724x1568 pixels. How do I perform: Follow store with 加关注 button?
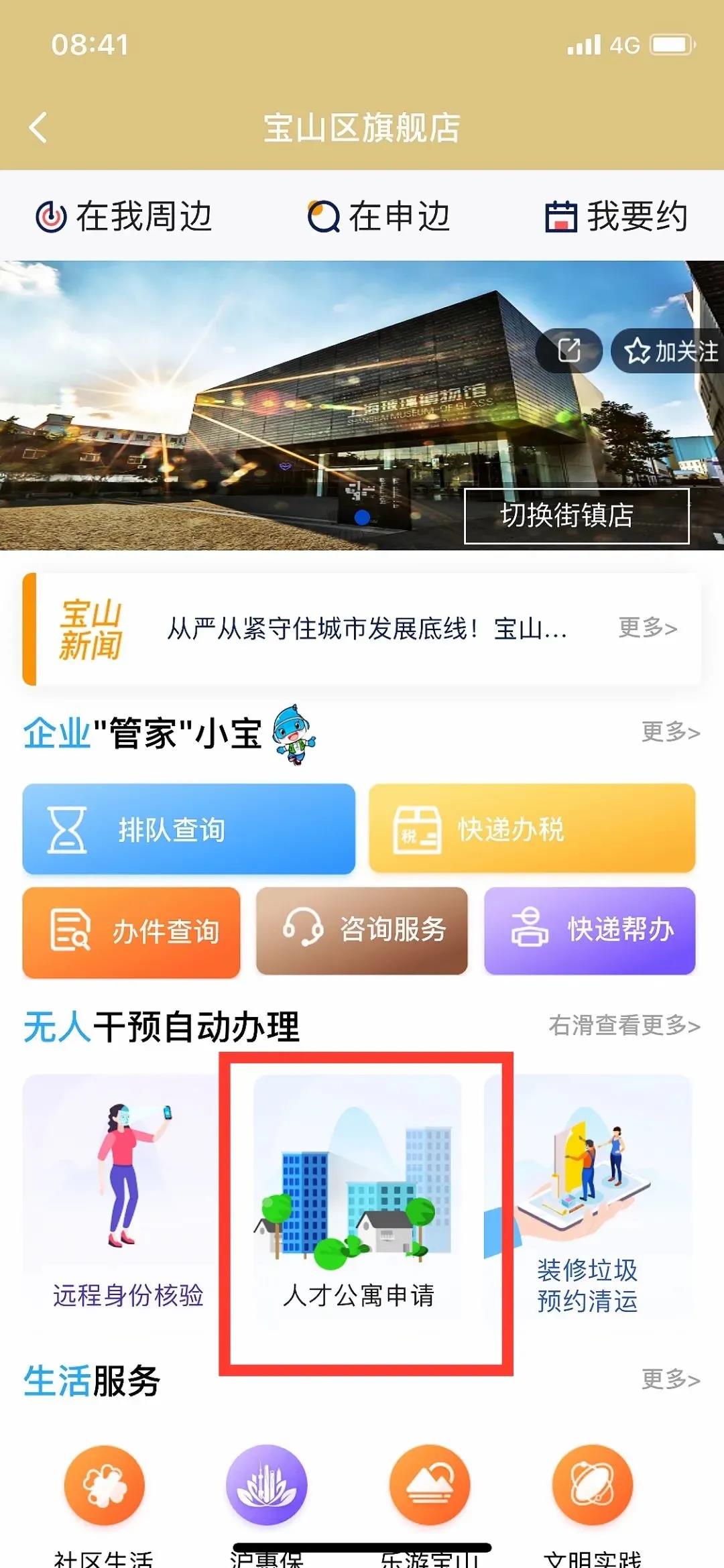pyautogui.click(x=670, y=351)
